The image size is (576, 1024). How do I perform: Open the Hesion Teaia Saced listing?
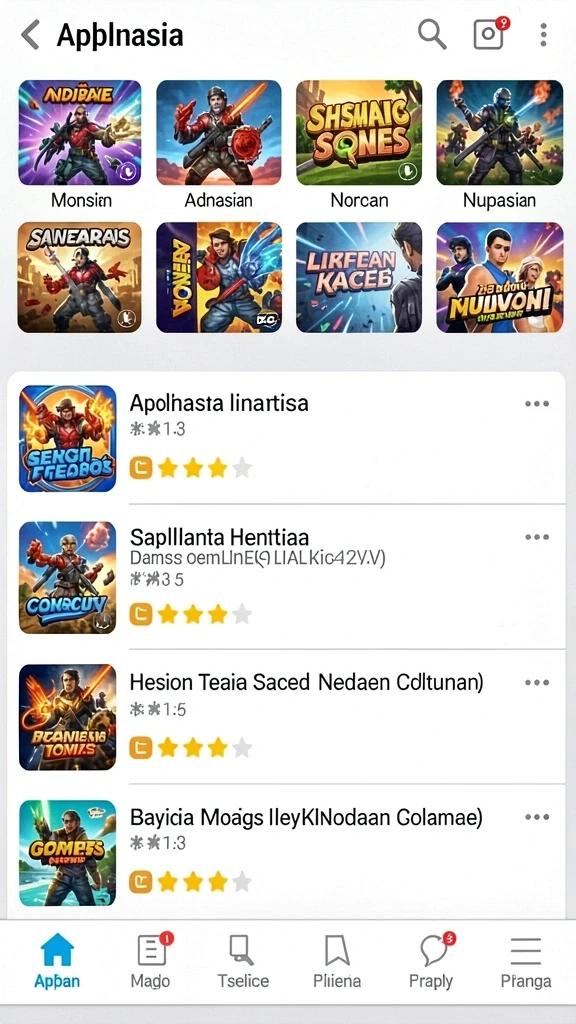tap(286, 716)
